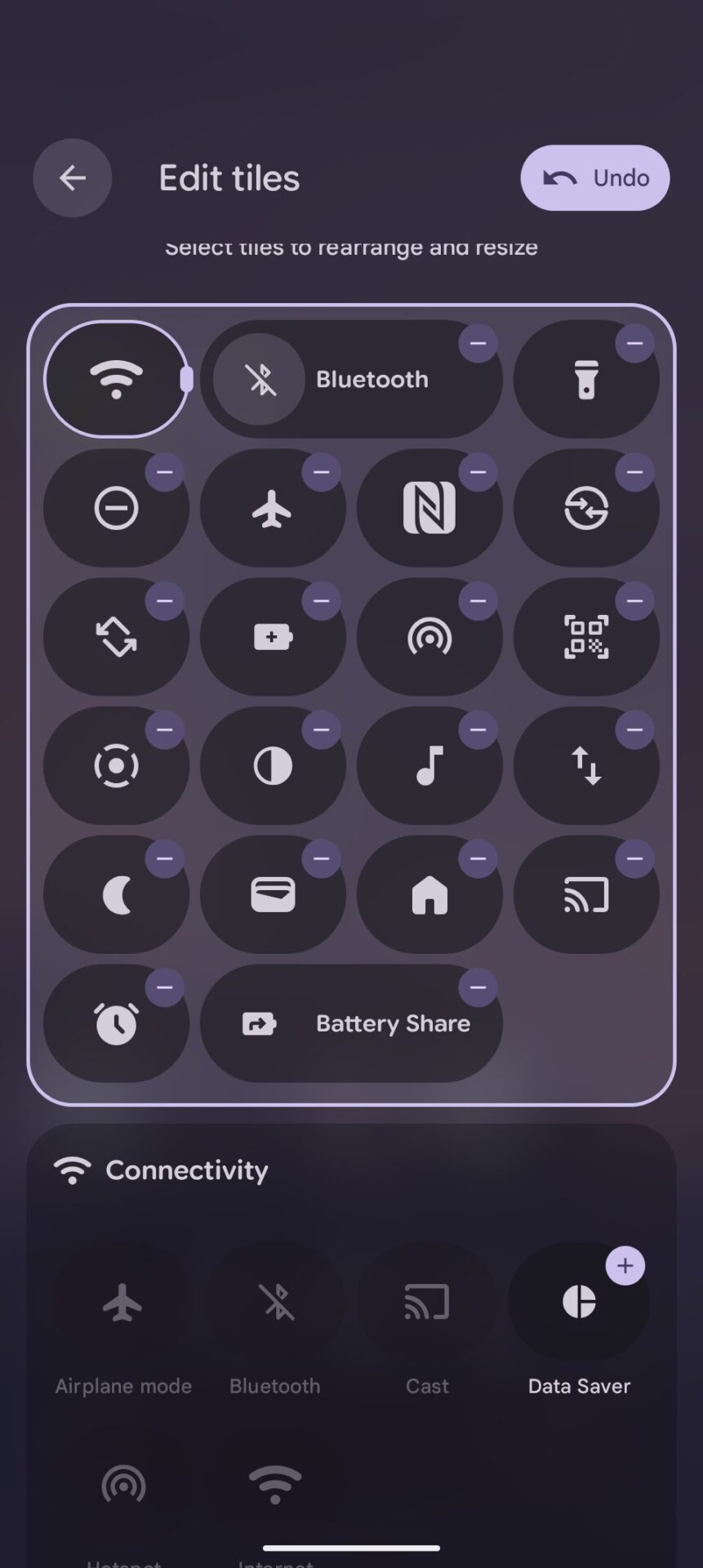703x1568 pixels.
Task: Tap the Undo button
Action: point(594,178)
